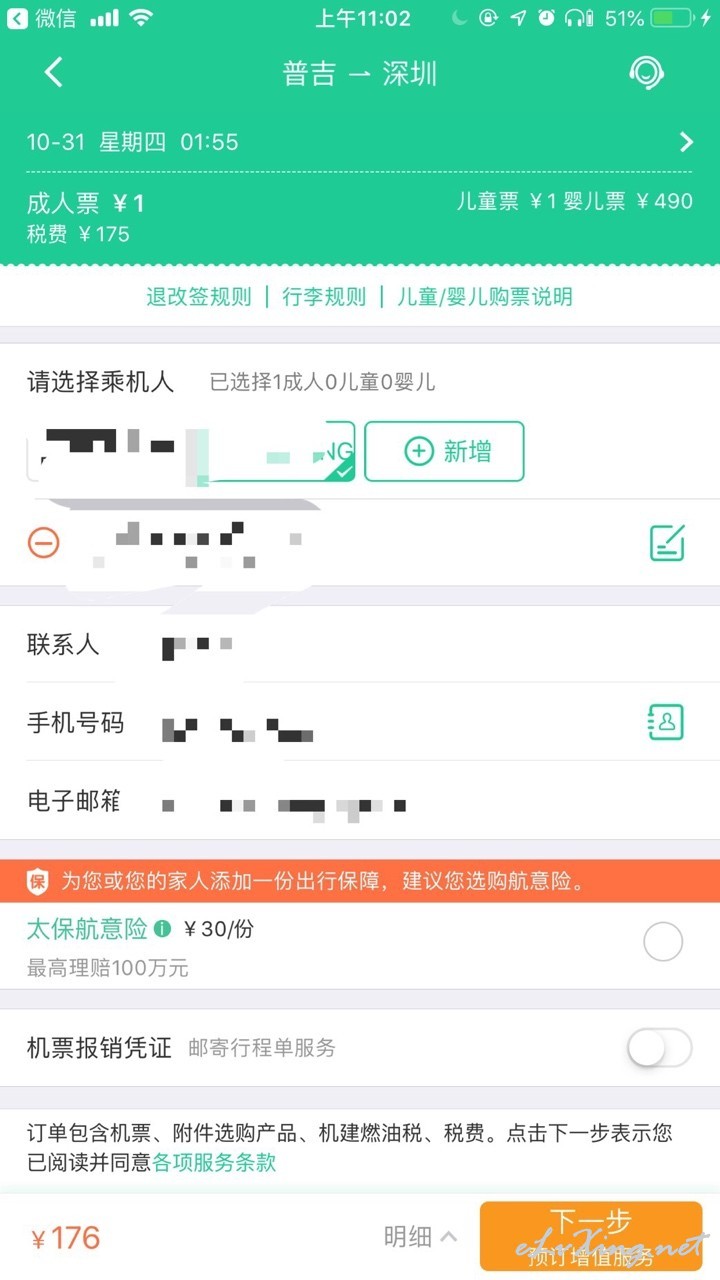Edit the passenger's information

point(667,542)
